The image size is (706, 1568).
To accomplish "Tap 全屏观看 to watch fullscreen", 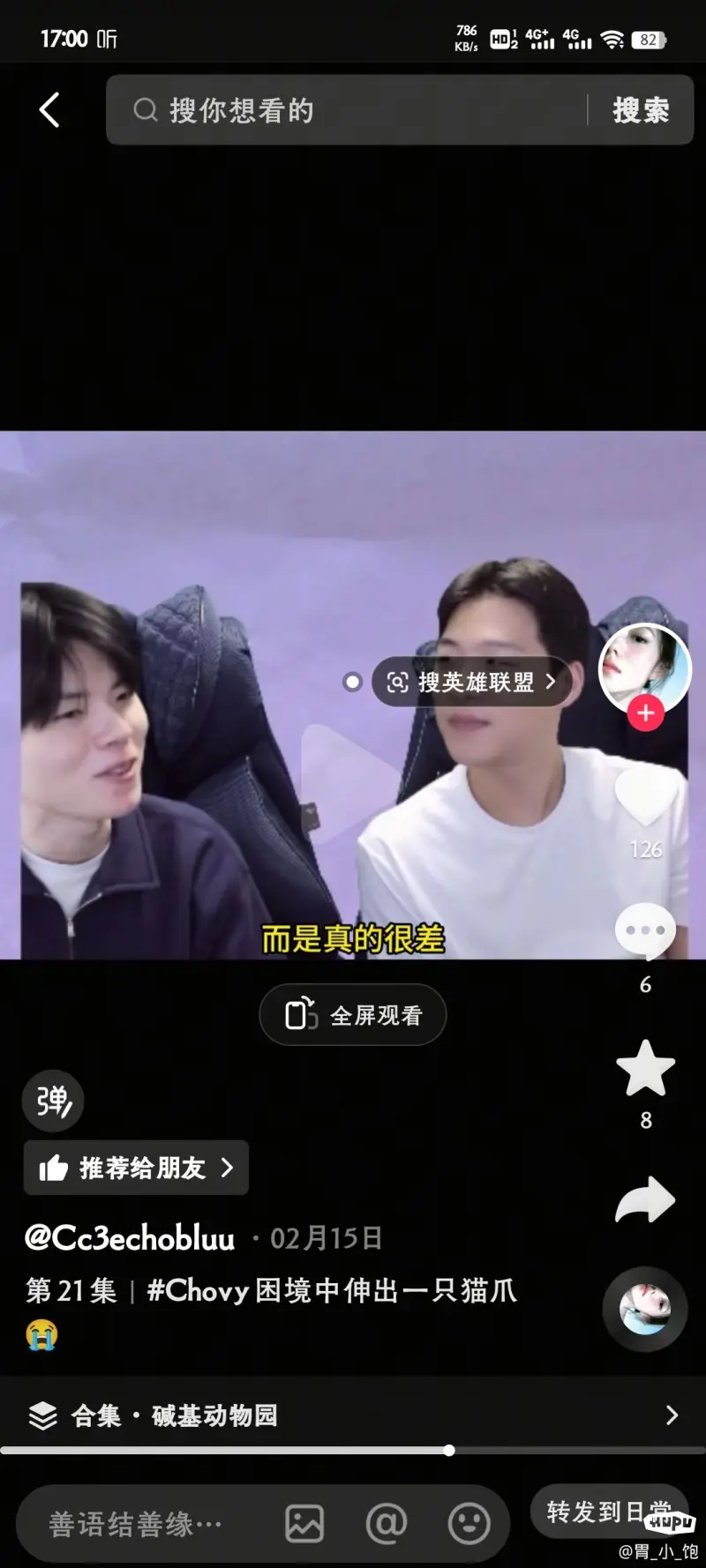I will click(x=353, y=1015).
